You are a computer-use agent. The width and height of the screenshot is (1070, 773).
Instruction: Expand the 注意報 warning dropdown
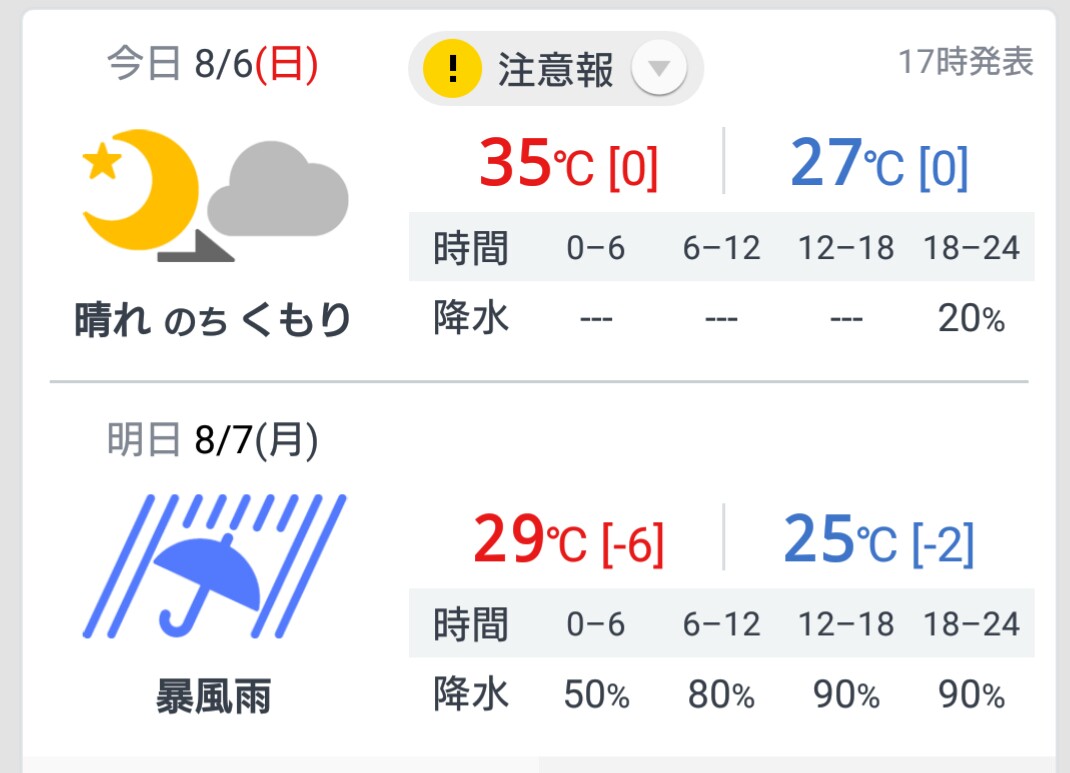(658, 69)
